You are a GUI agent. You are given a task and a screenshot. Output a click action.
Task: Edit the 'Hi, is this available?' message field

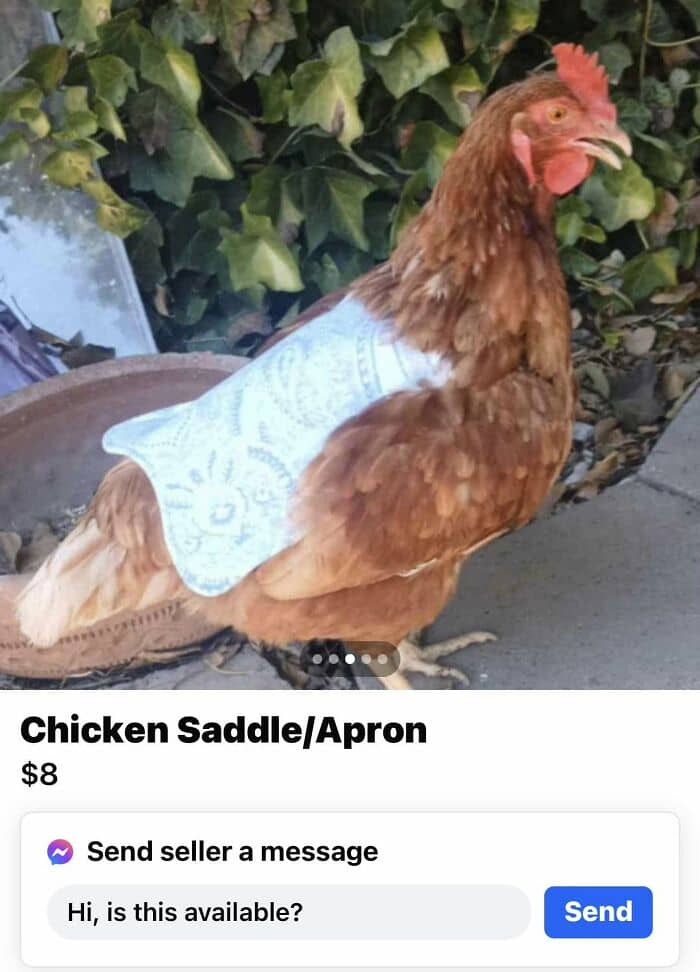288,912
